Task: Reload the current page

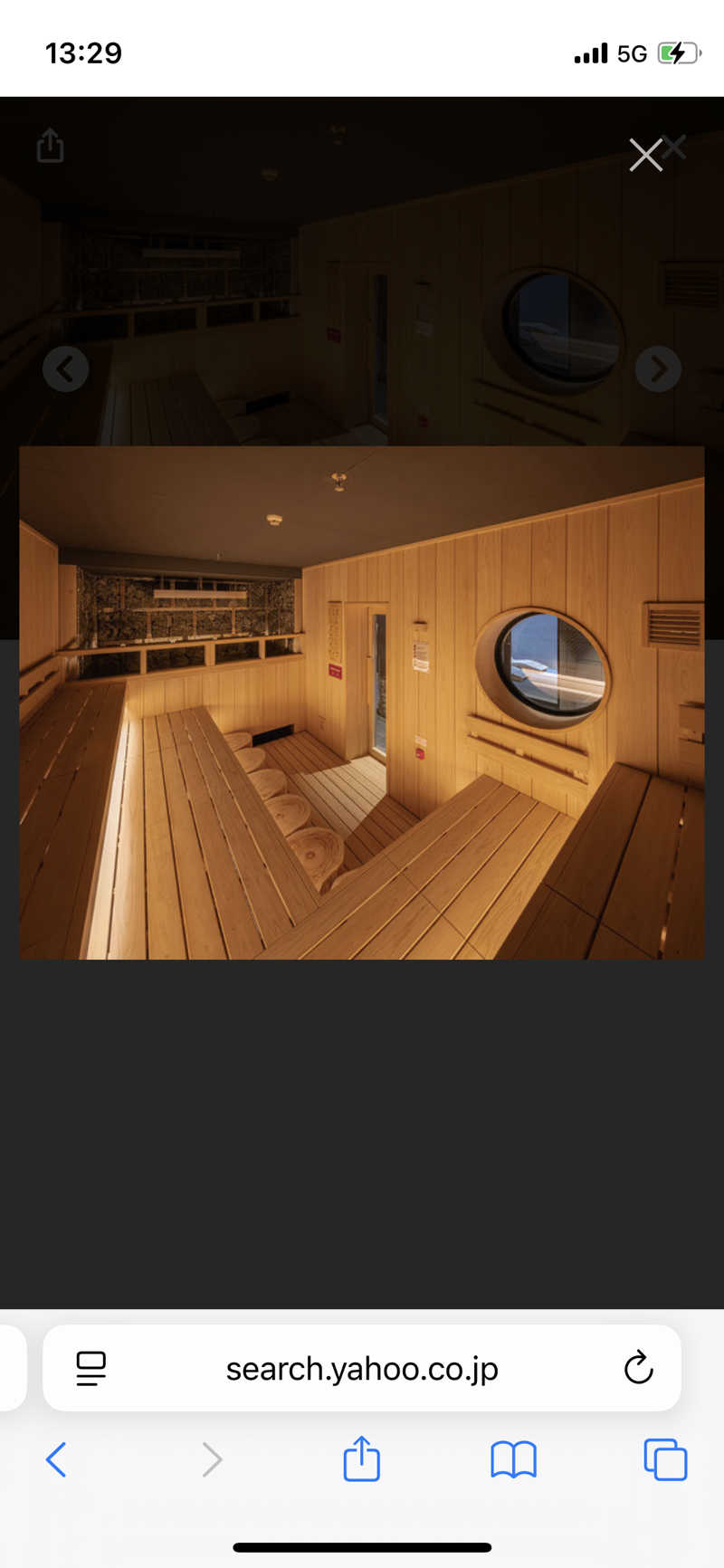Action: click(638, 1368)
